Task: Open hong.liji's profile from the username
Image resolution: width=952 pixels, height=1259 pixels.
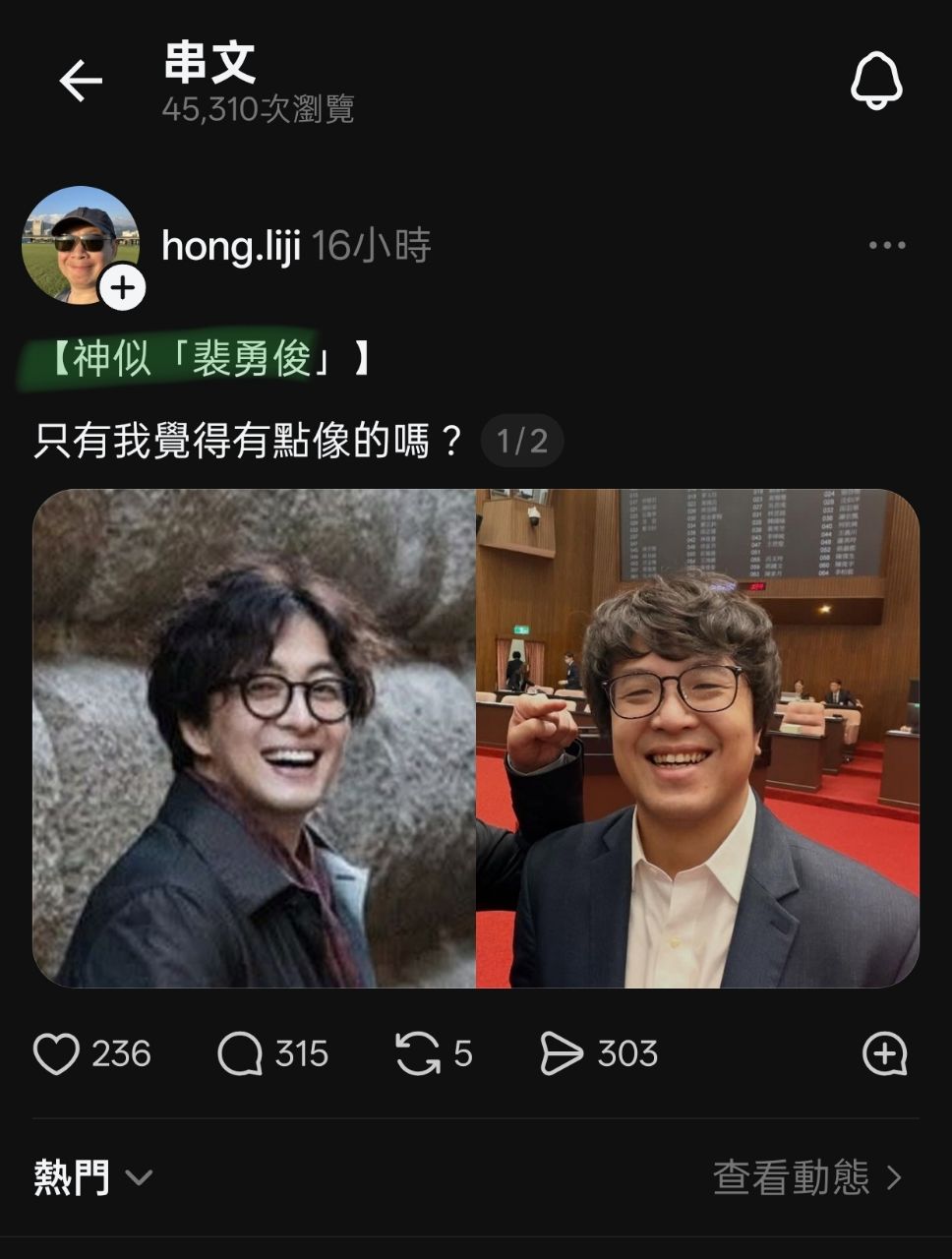Action: click(x=230, y=246)
